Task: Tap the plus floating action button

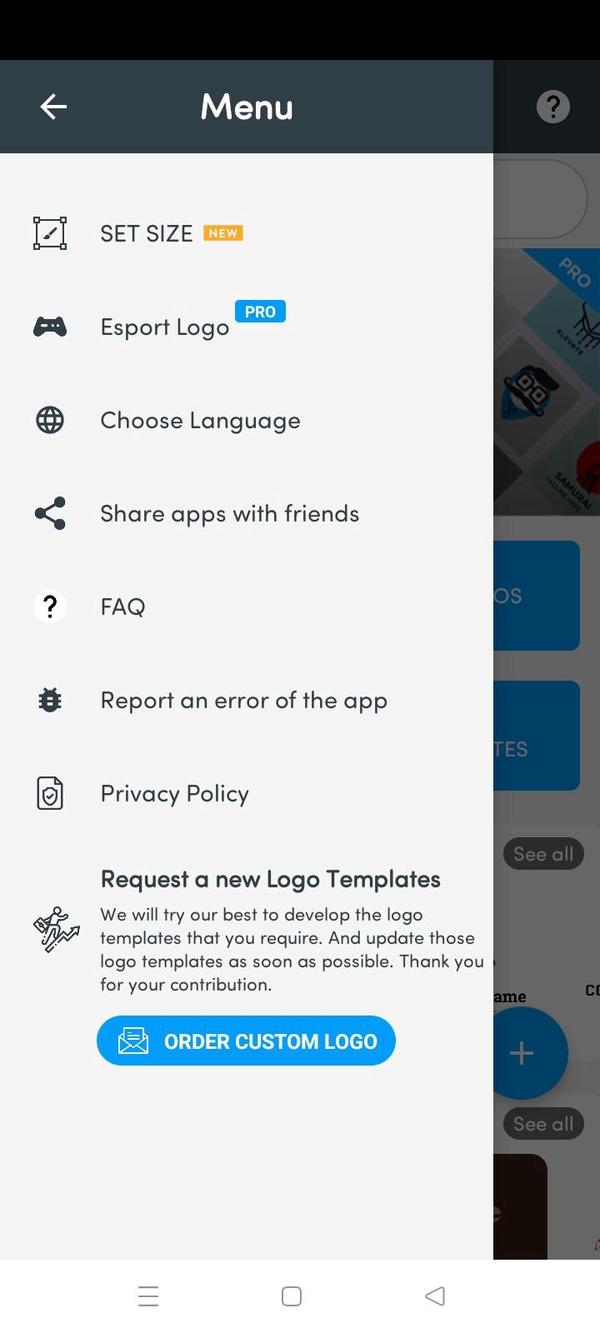Action: (522, 1053)
